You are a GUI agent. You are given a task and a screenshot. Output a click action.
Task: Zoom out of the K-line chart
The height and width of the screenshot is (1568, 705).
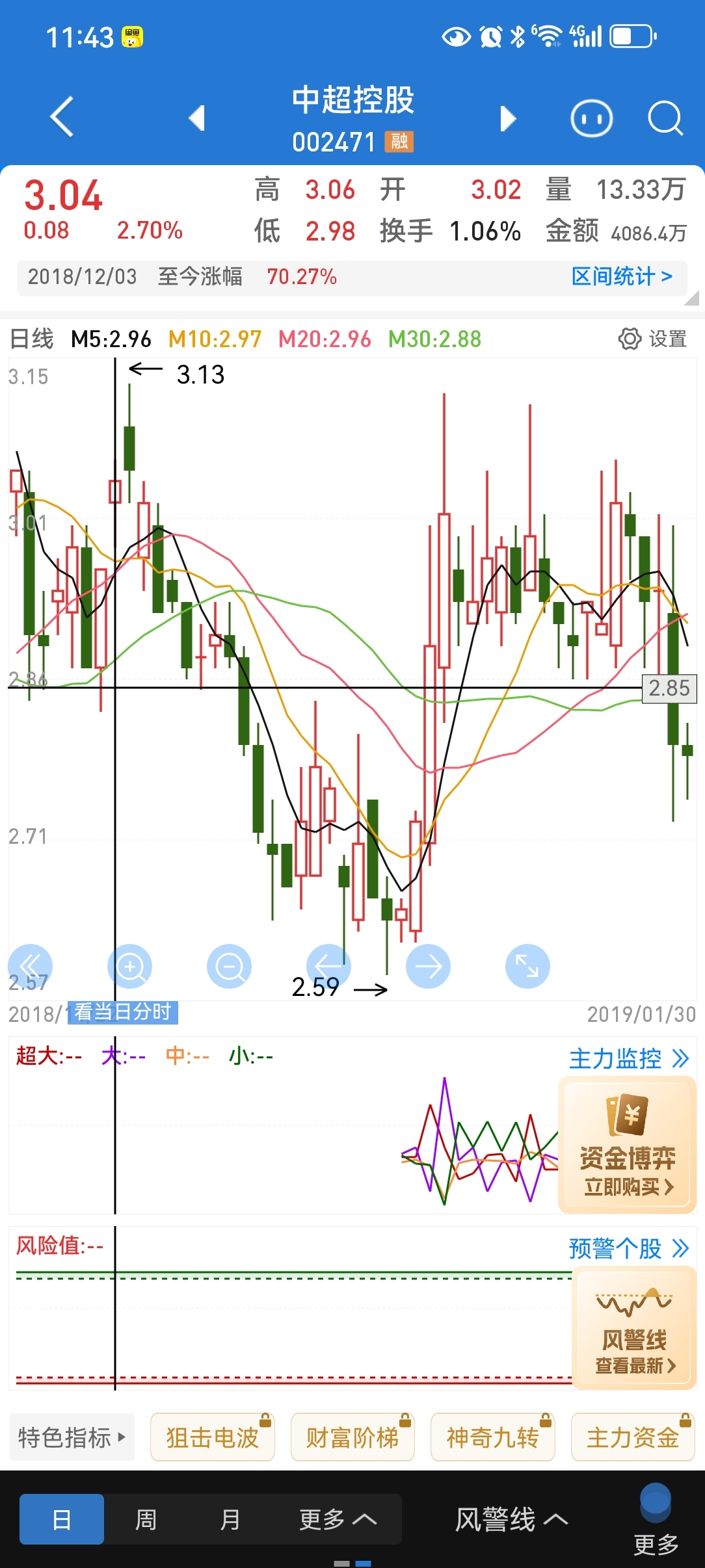pyautogui.click(x=230, y=966)
